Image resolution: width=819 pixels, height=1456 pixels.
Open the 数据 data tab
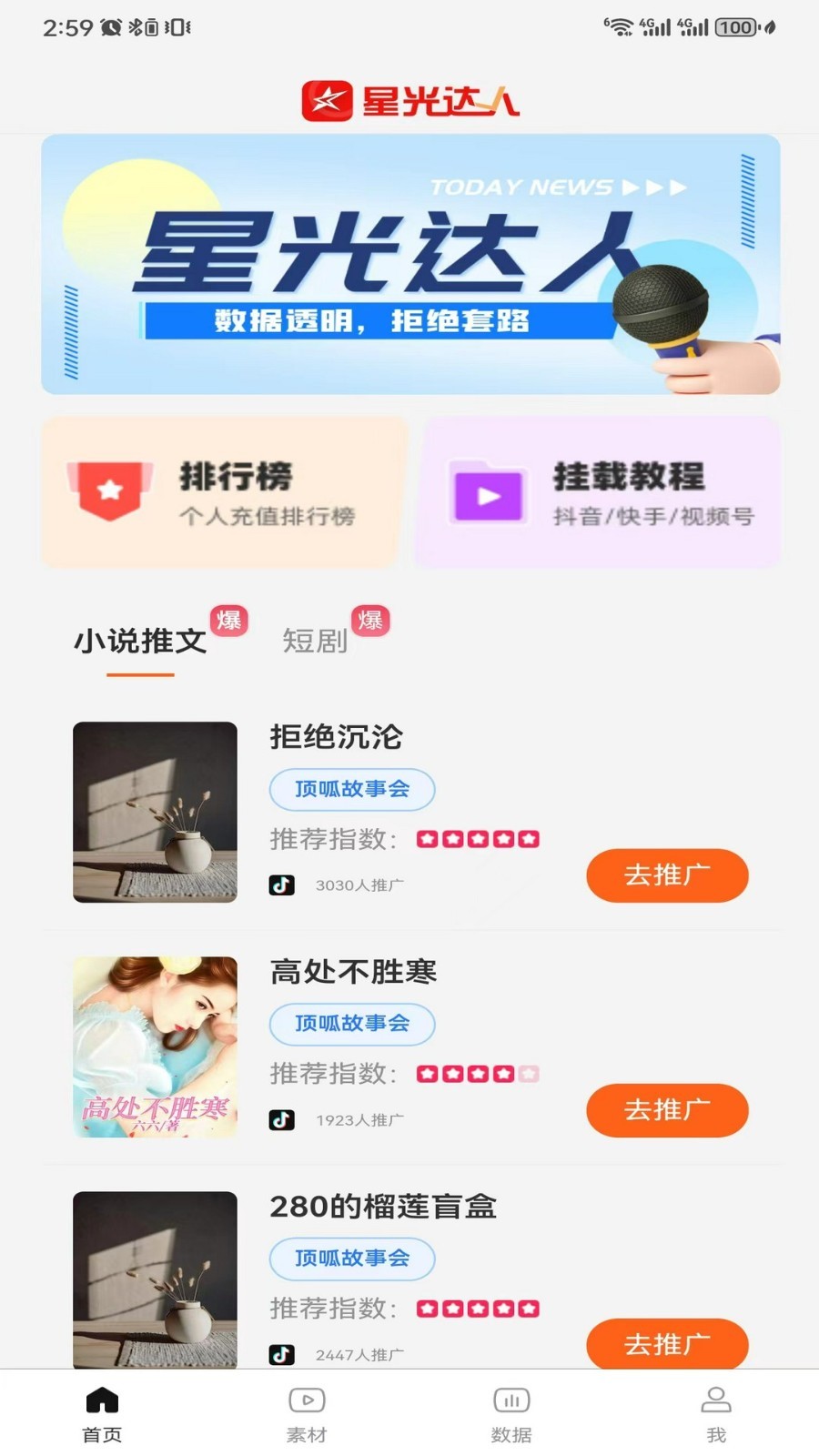click(511, 1414)
